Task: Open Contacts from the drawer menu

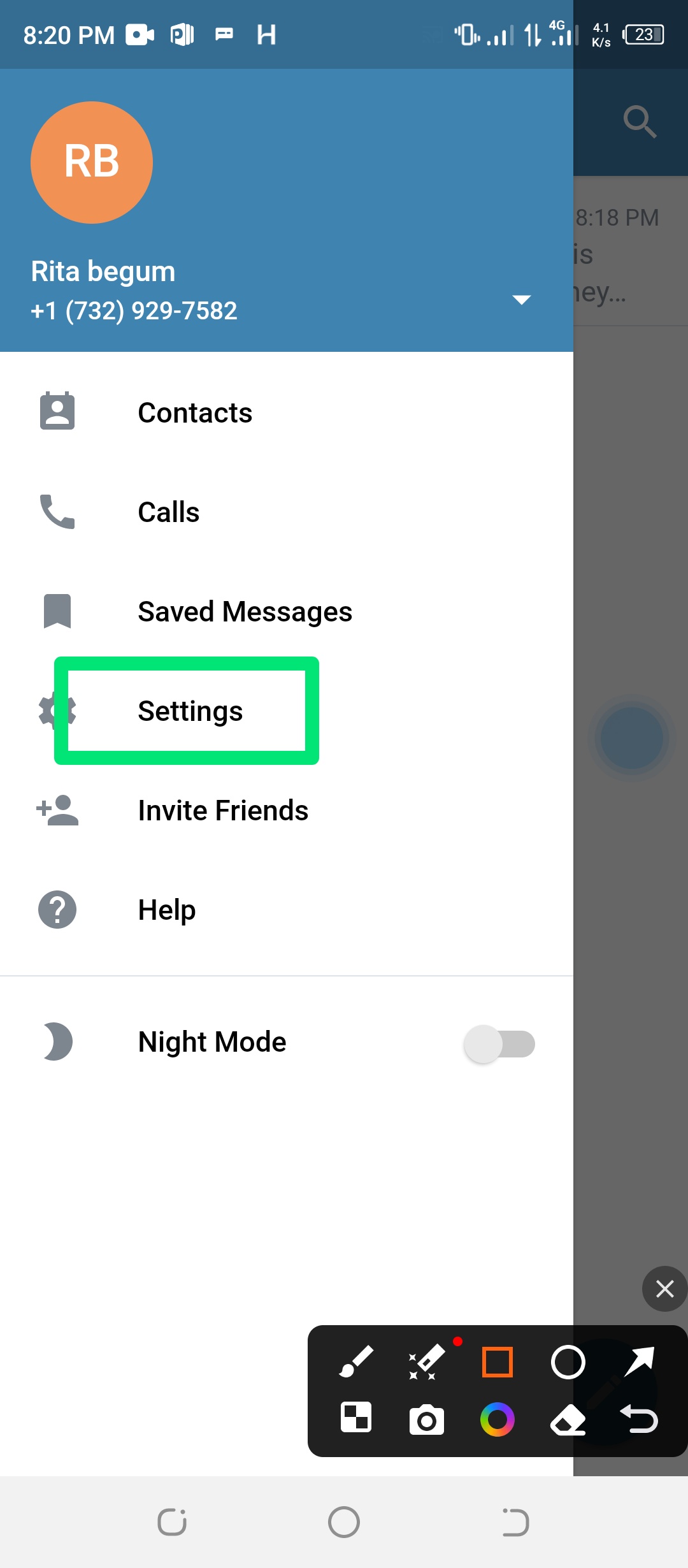Action: 195,412
